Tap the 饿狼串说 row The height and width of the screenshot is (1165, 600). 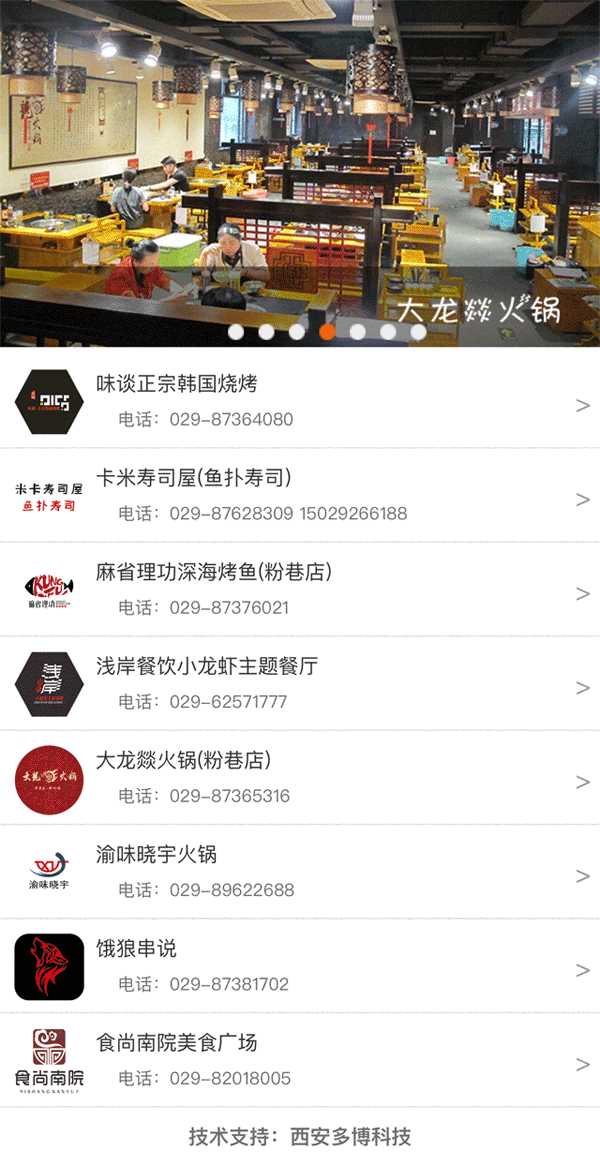point(300,966)
